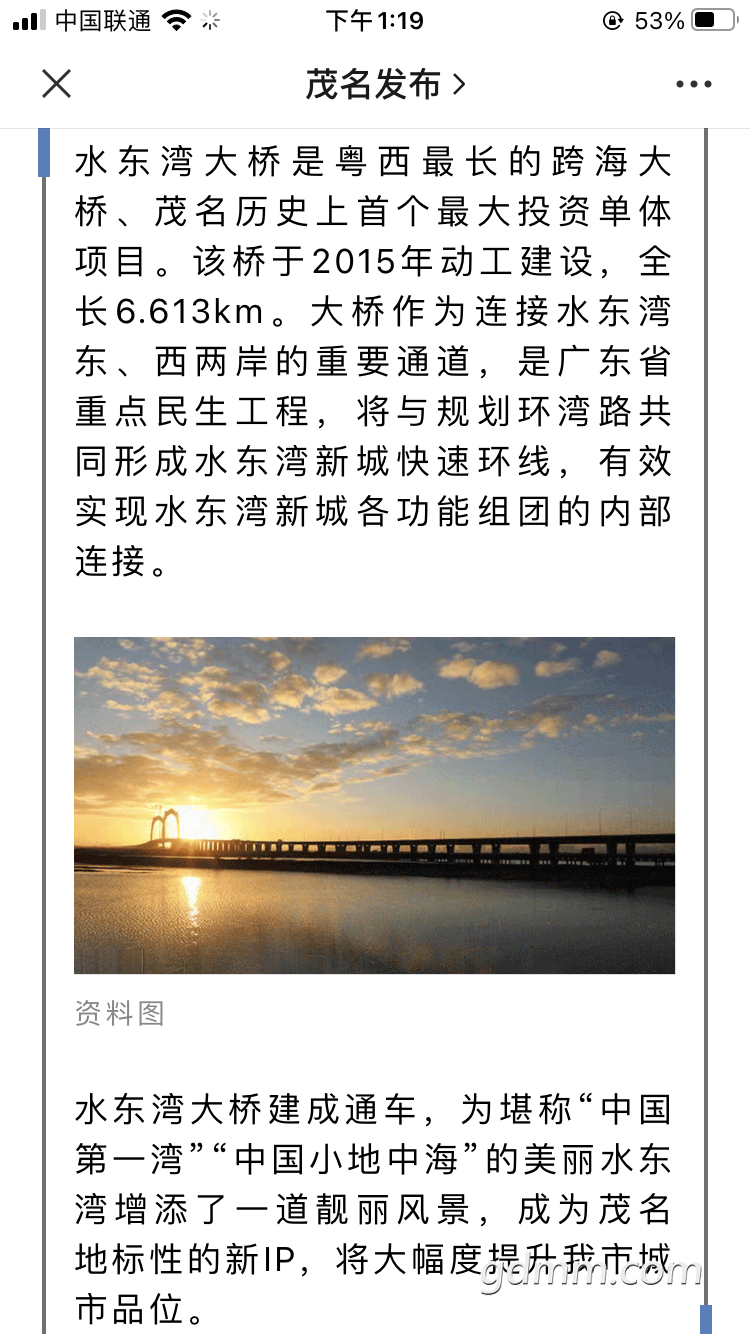750x1334 pixels.
Task: Open the three-dot overflow menu
Action: coord(693,85)
